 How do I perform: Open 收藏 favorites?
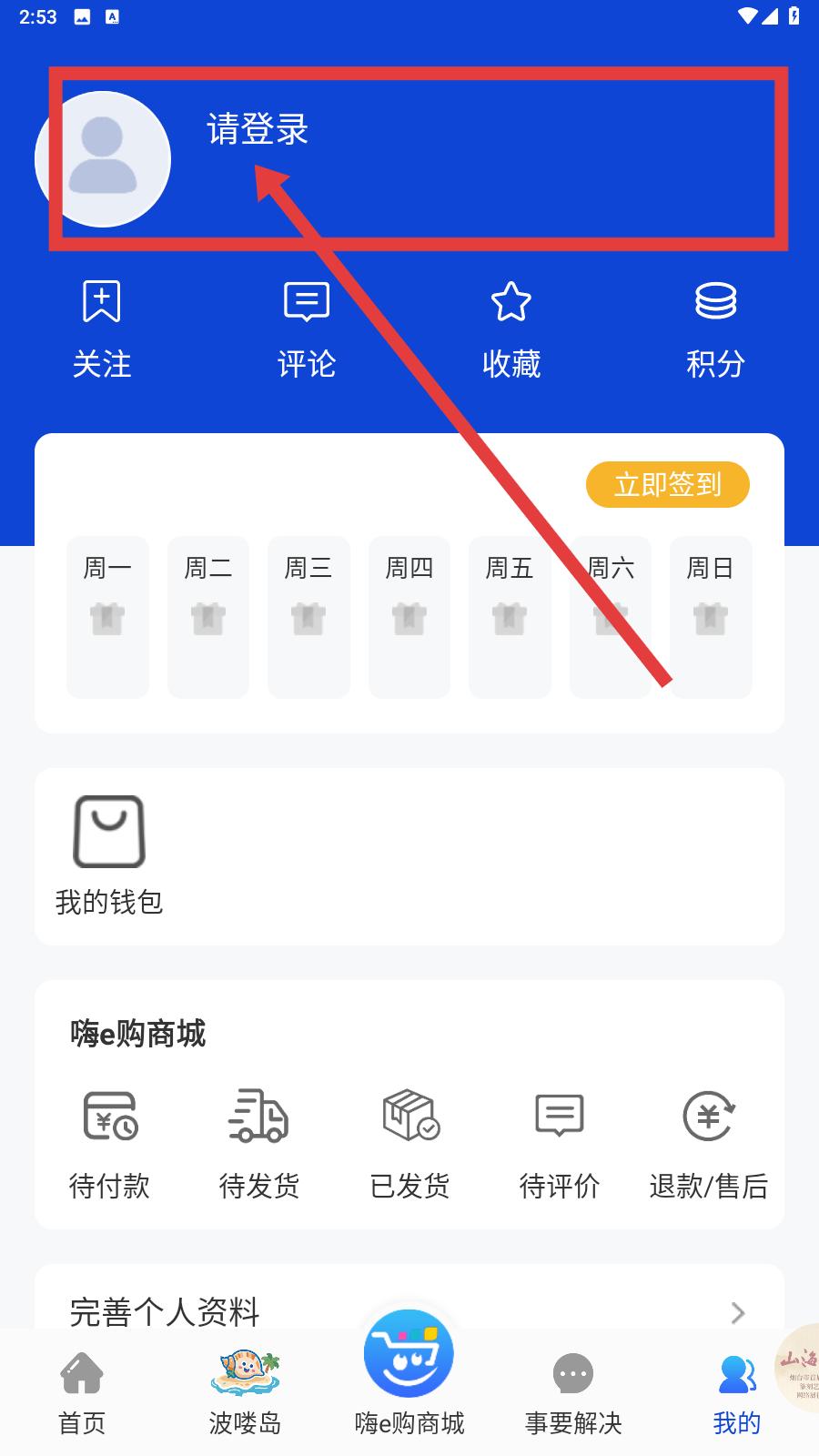pos(511,329)
